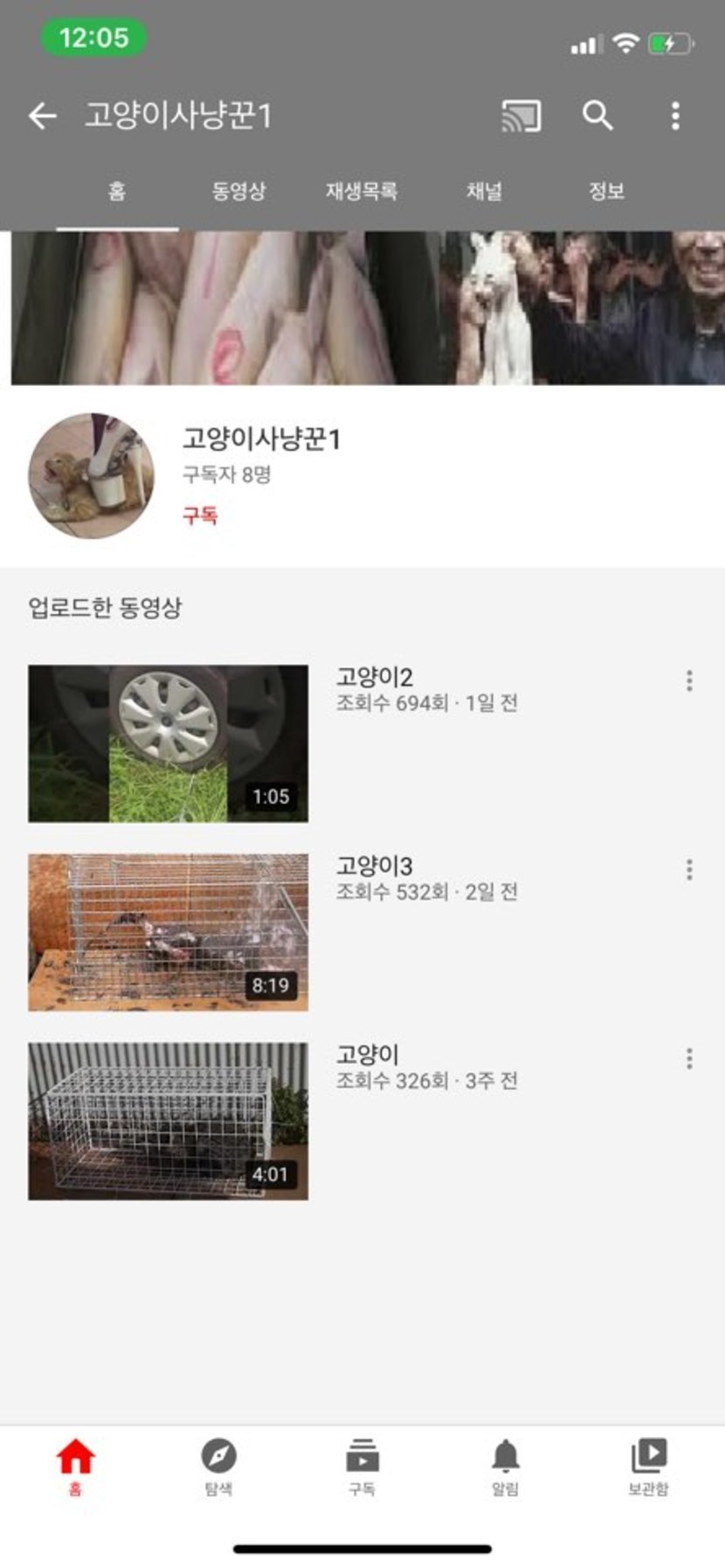Open the video titled 고양이3
The height and width of the screenshot is (1568, 725).
168,932
